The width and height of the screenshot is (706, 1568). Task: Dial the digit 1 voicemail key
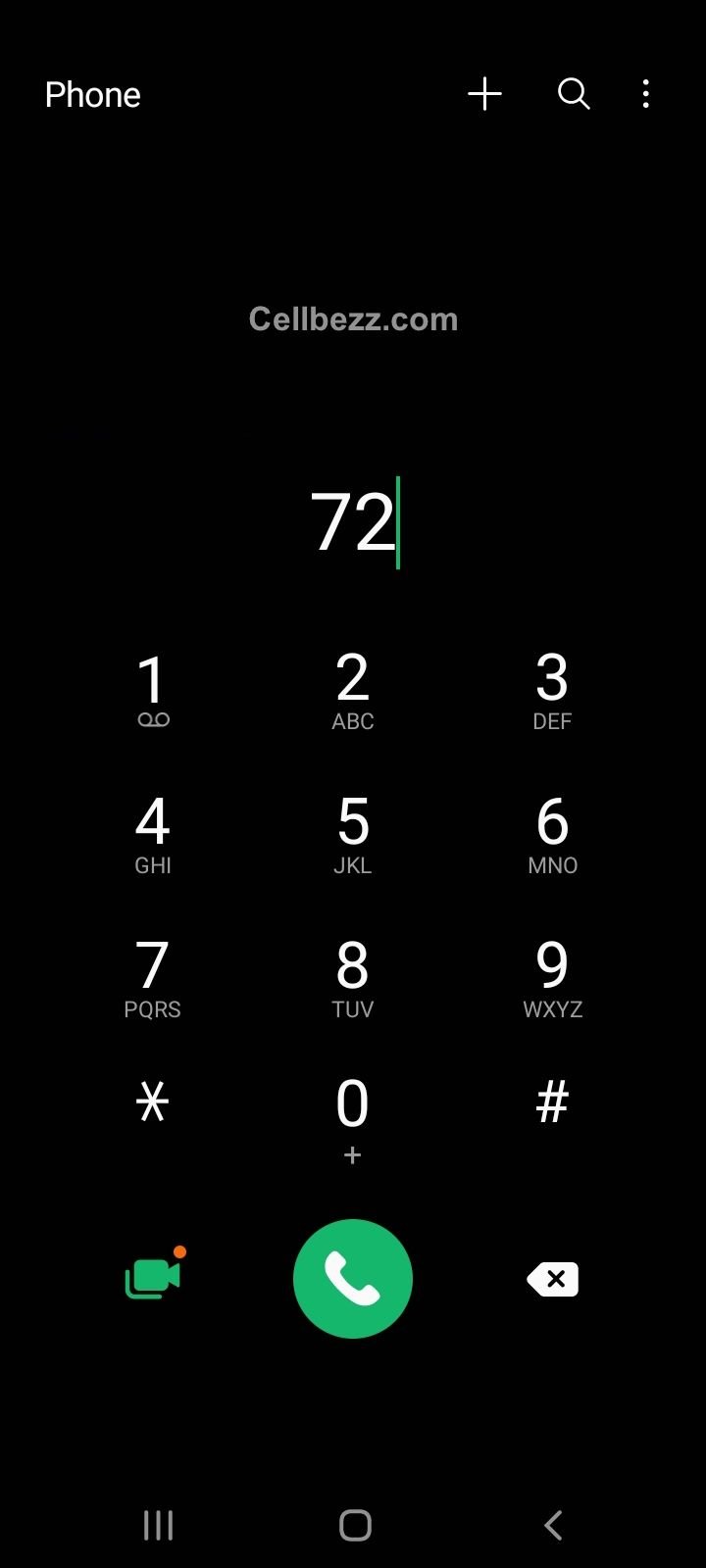tap(153, 692)
